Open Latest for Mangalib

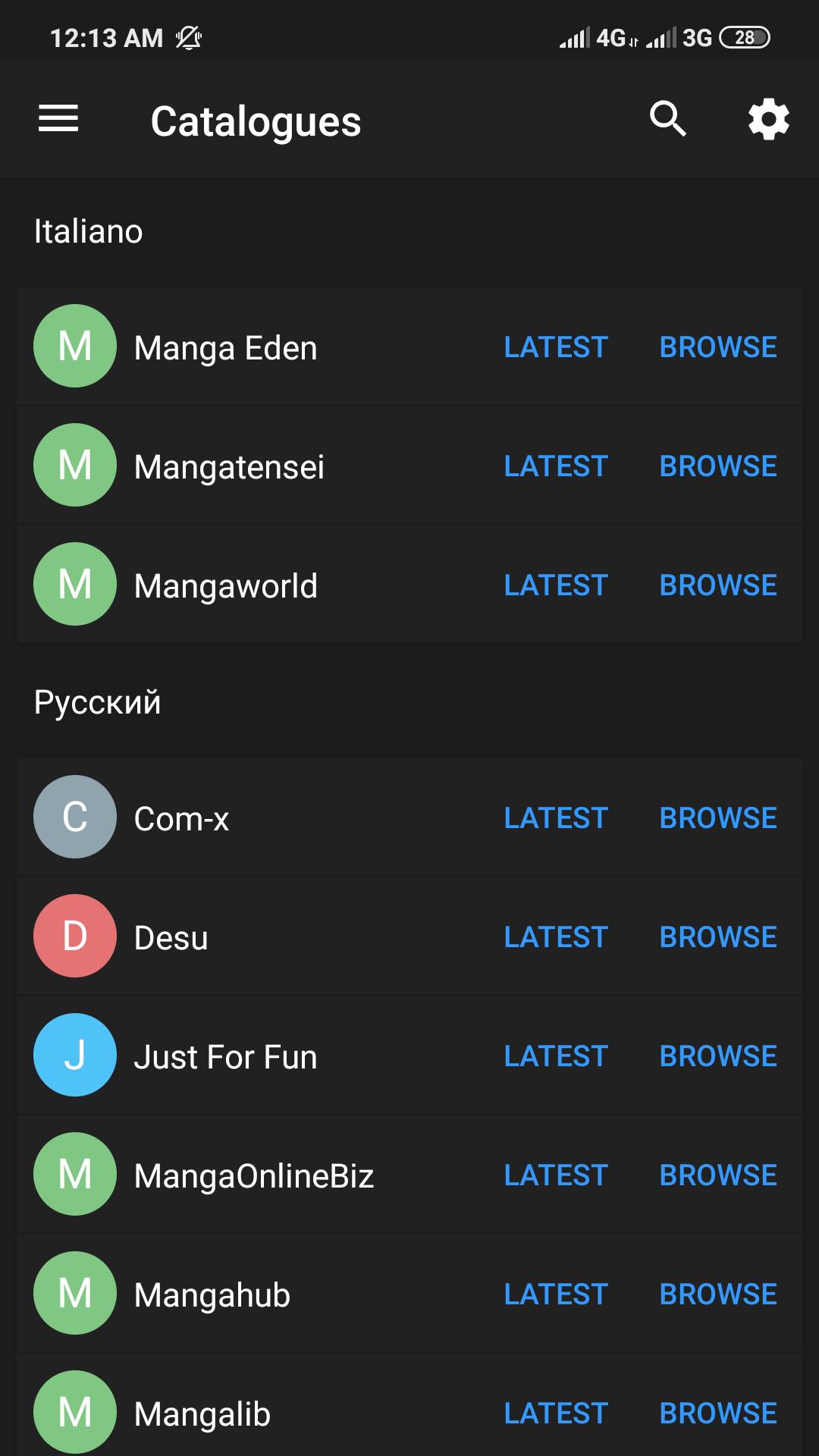click(556, 1412)
